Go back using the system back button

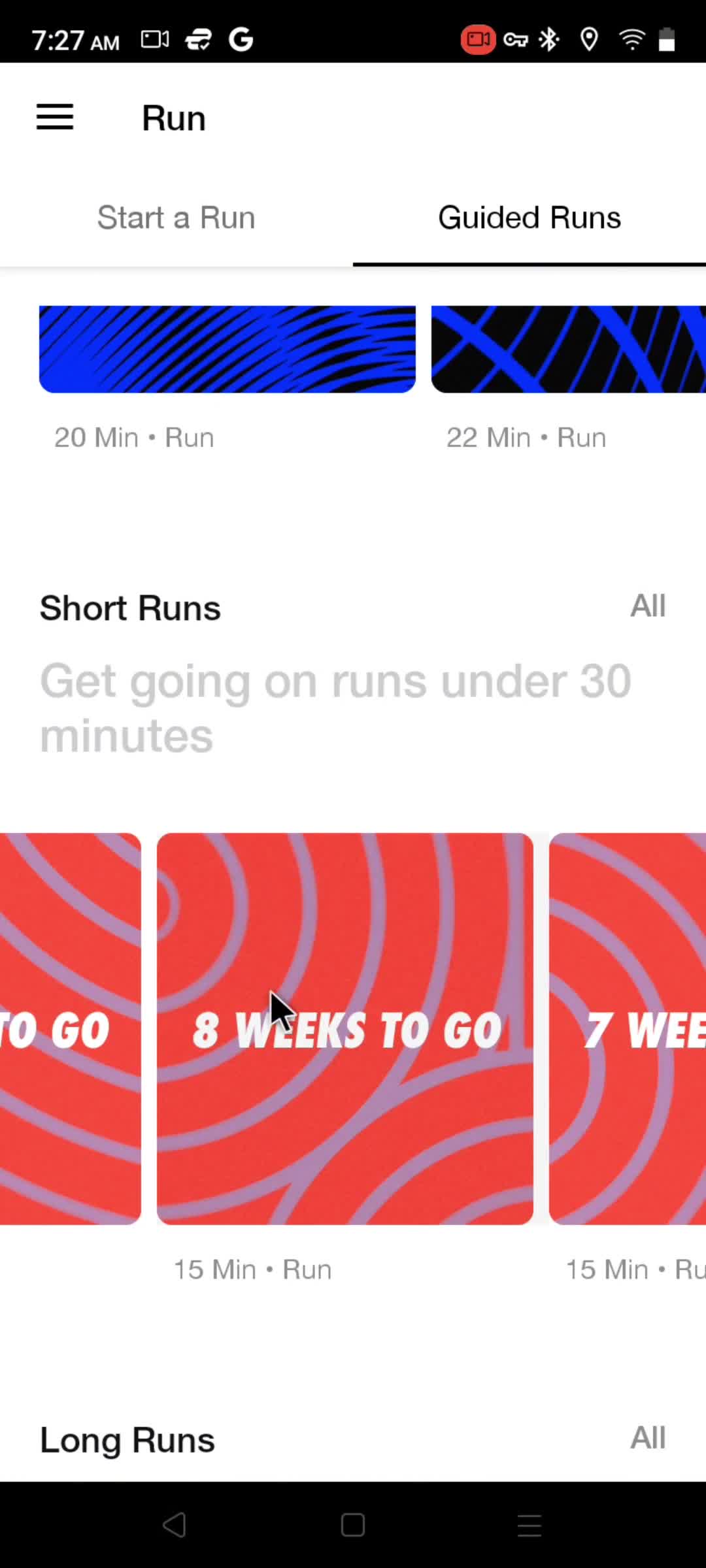point(175,1526)
